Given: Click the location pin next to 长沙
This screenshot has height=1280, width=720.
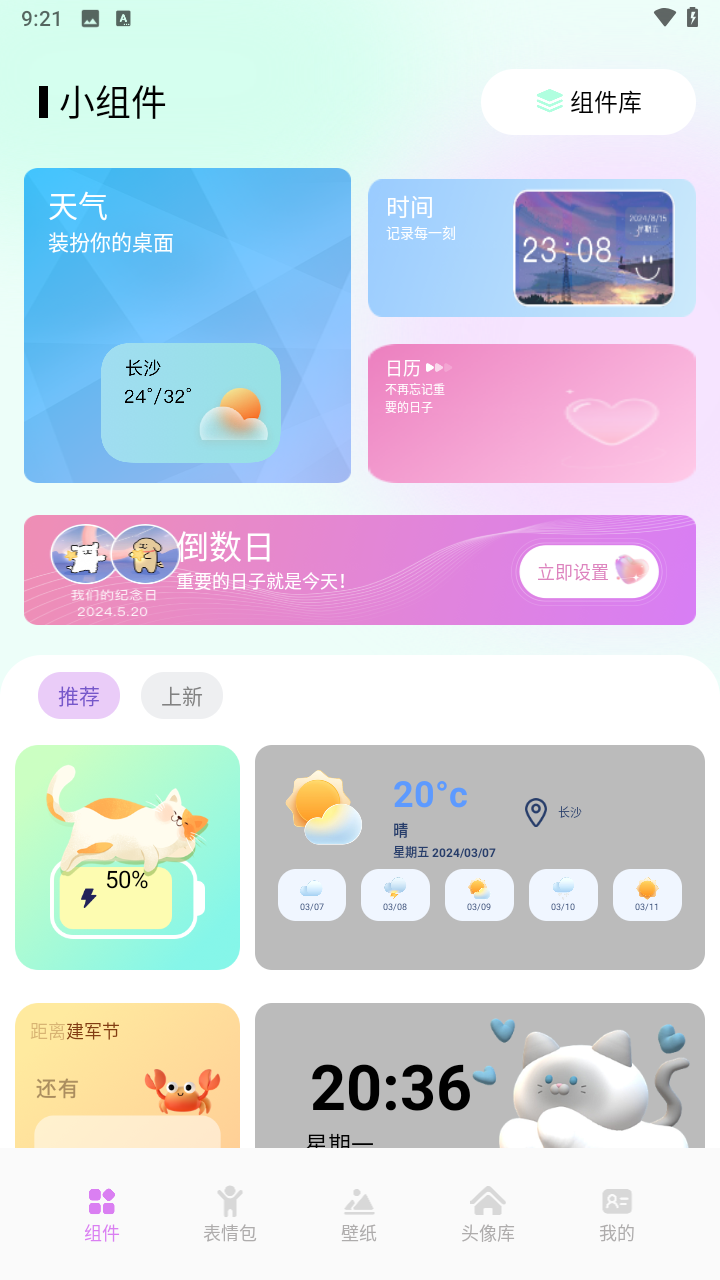Looking at the screenshot, I should click(x=536, y=813).
